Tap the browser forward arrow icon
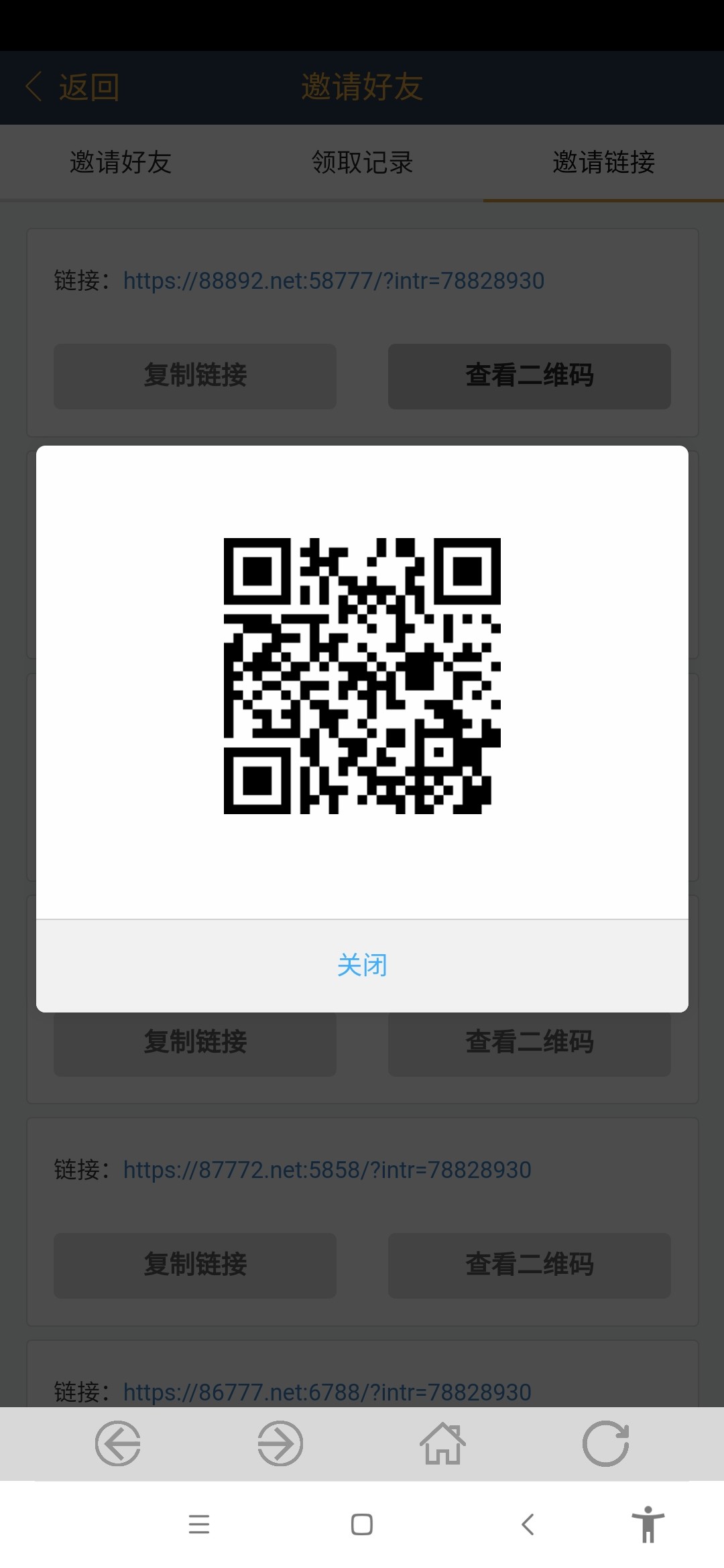This screenshot has height=1568, width=724. (x=280, y=1443)
